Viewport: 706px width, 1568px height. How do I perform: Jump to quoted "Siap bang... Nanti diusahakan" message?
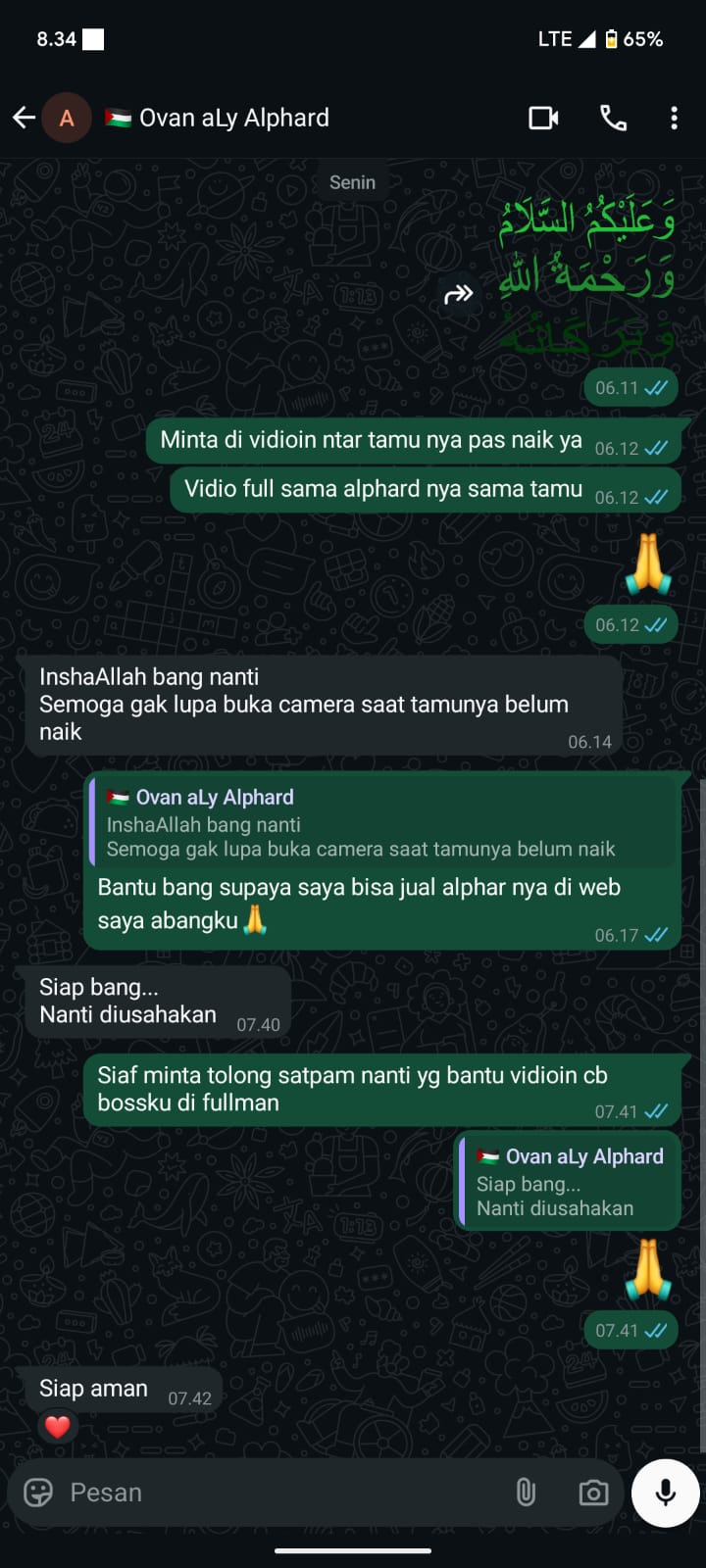tap(569, 1183)
